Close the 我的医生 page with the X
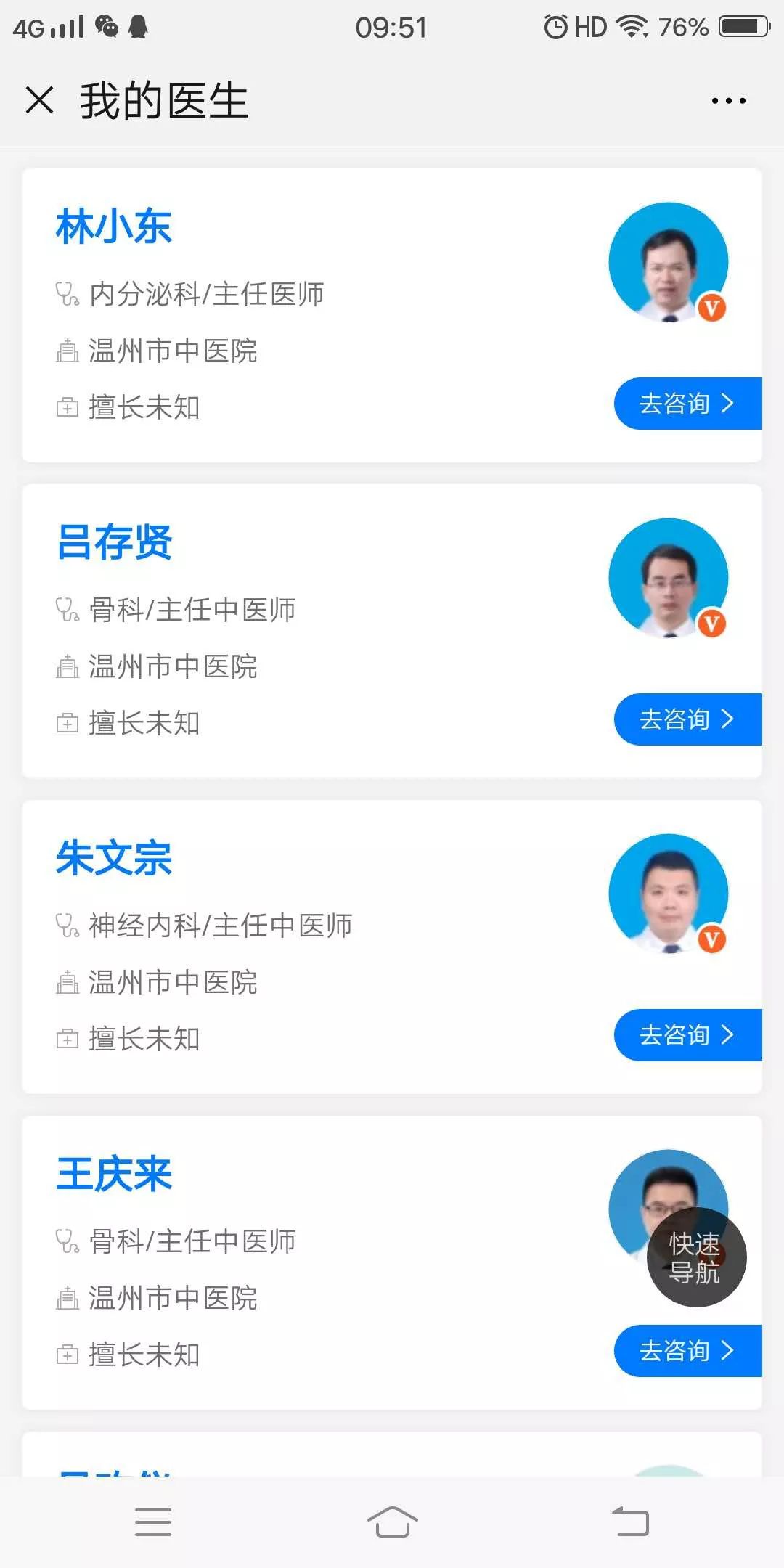This screenshot has width=784, height=1568. pyautogui.click(x=40, y=100)
